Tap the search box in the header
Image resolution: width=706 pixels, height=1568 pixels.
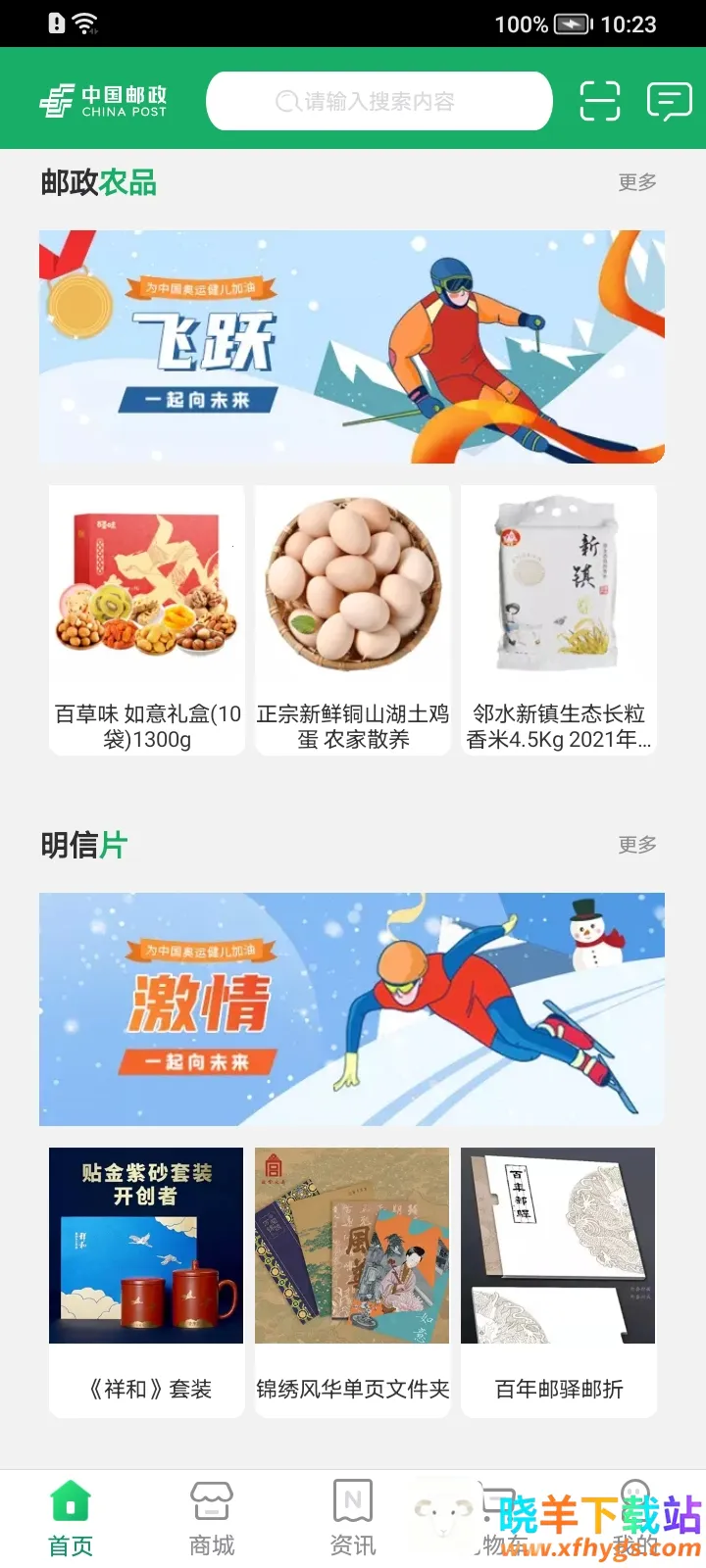coord(378,101)
